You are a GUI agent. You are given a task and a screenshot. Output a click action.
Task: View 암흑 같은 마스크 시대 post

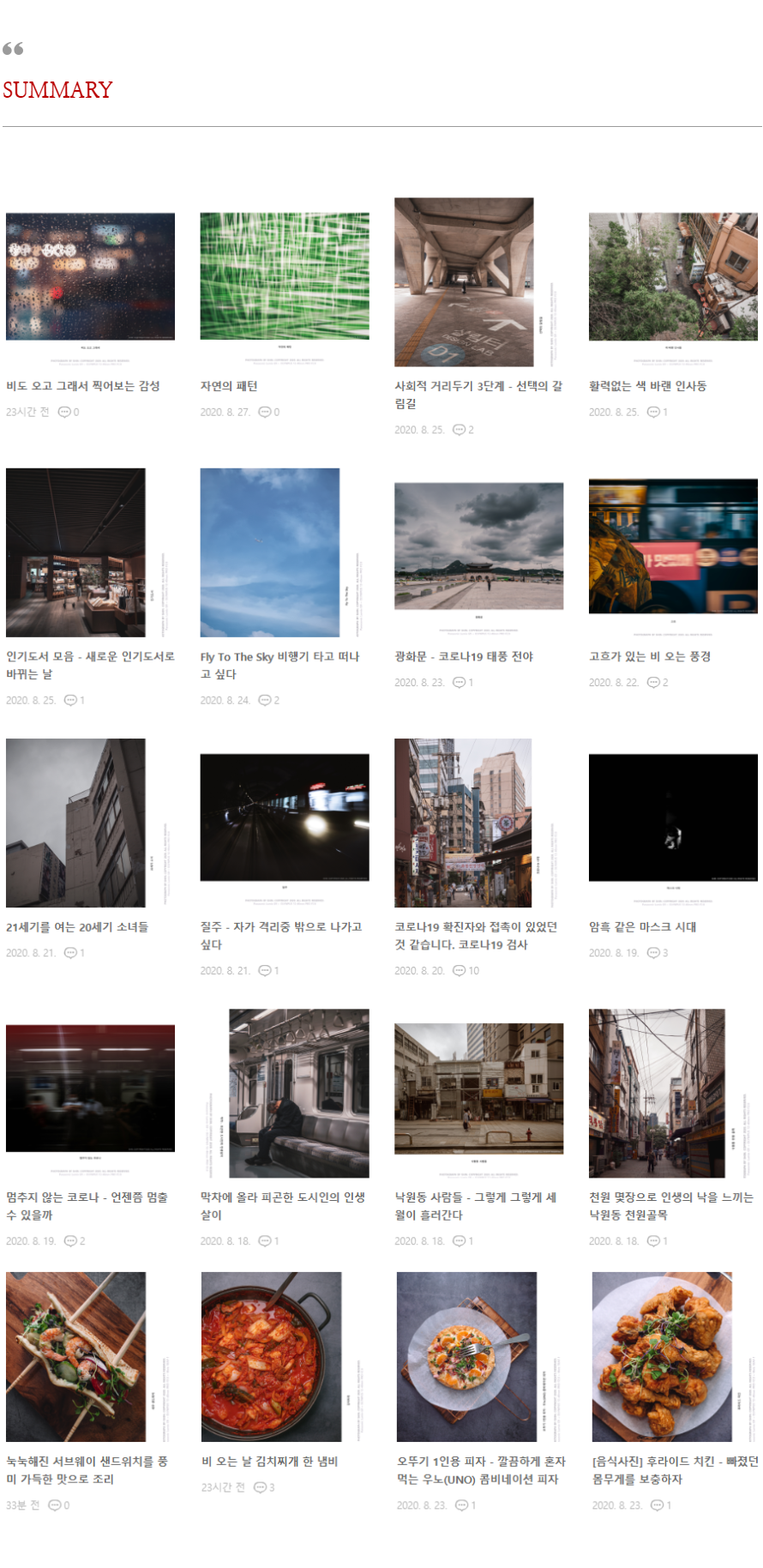(x=642, y=926)
